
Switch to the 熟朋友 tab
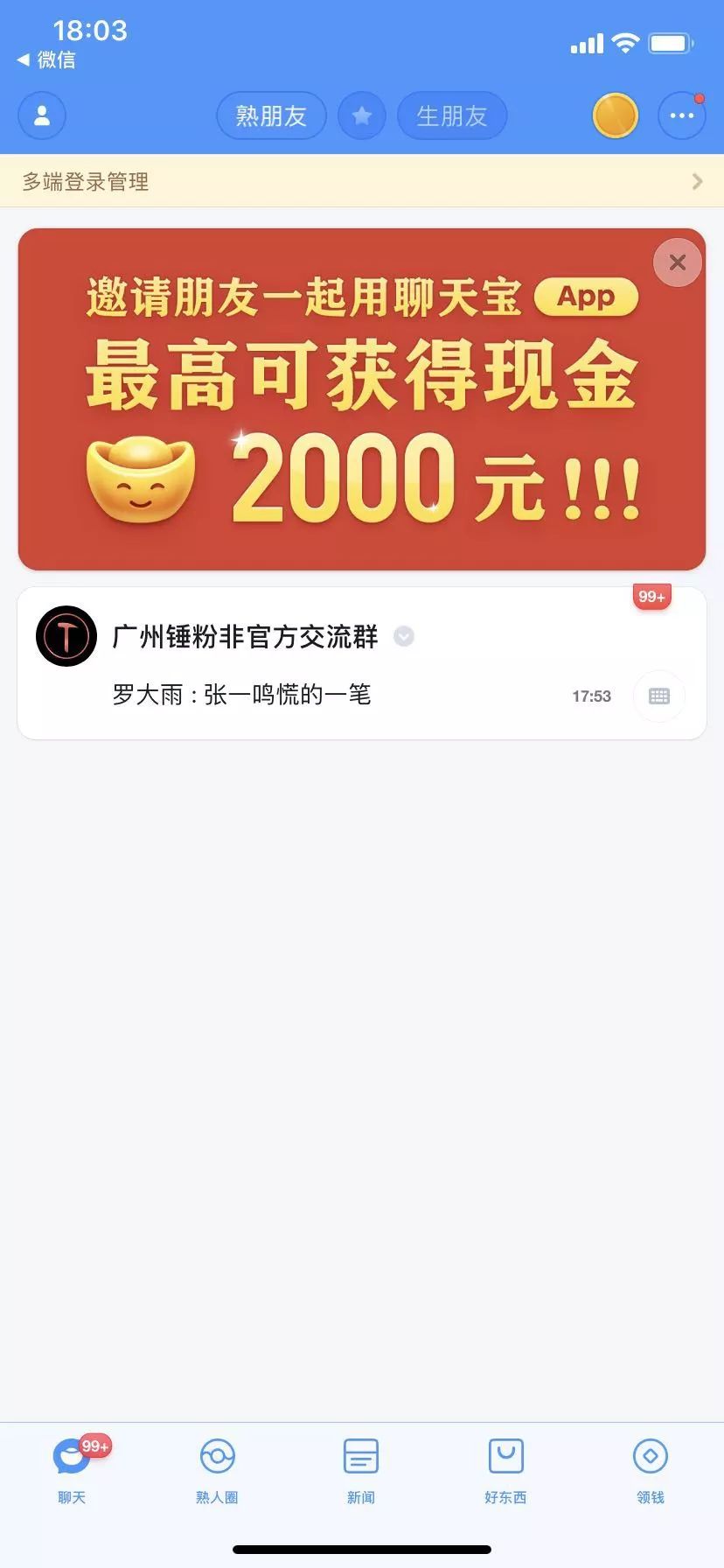271,115
